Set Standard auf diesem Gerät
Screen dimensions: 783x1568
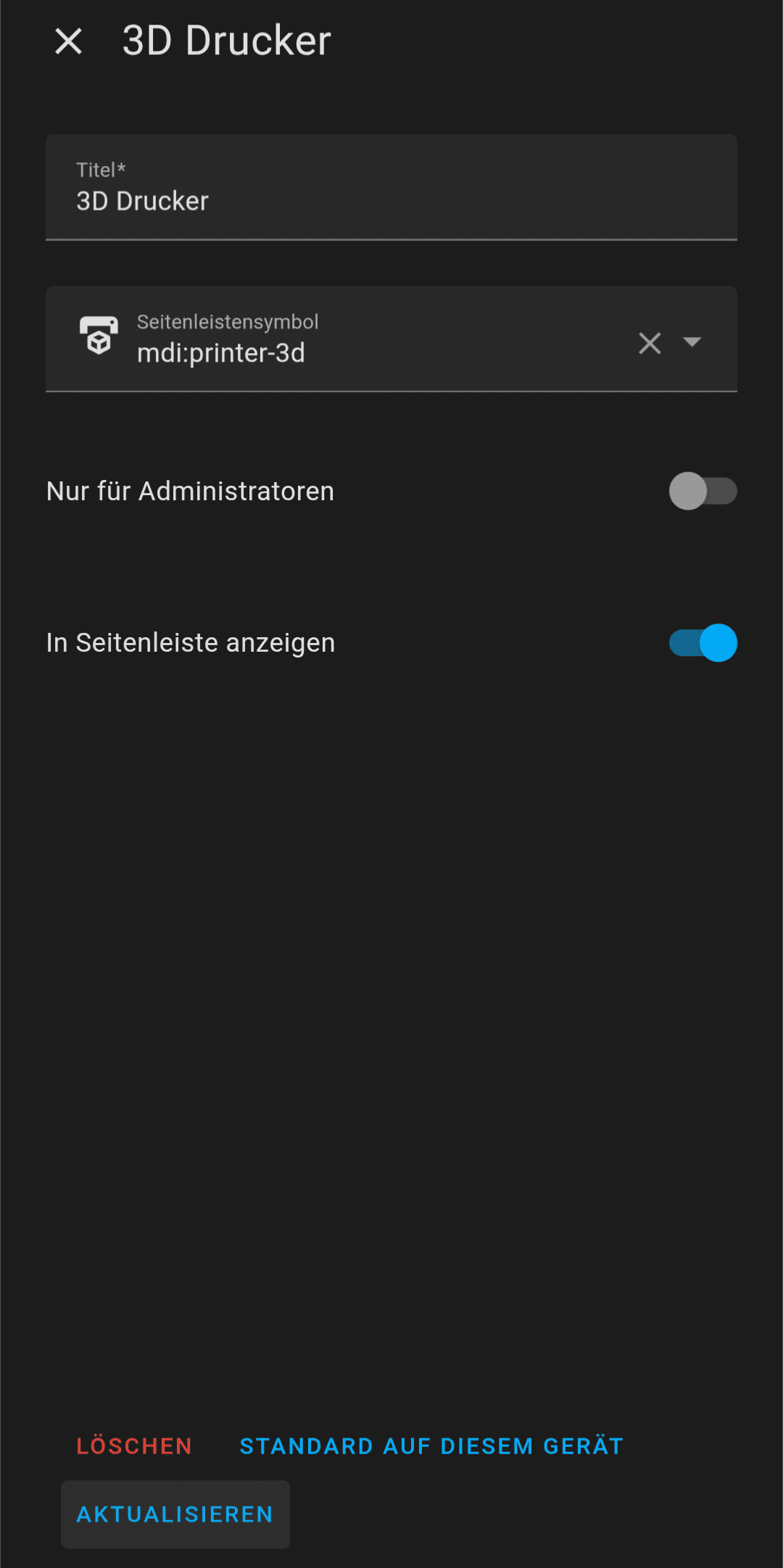[x=431, y=1446]
